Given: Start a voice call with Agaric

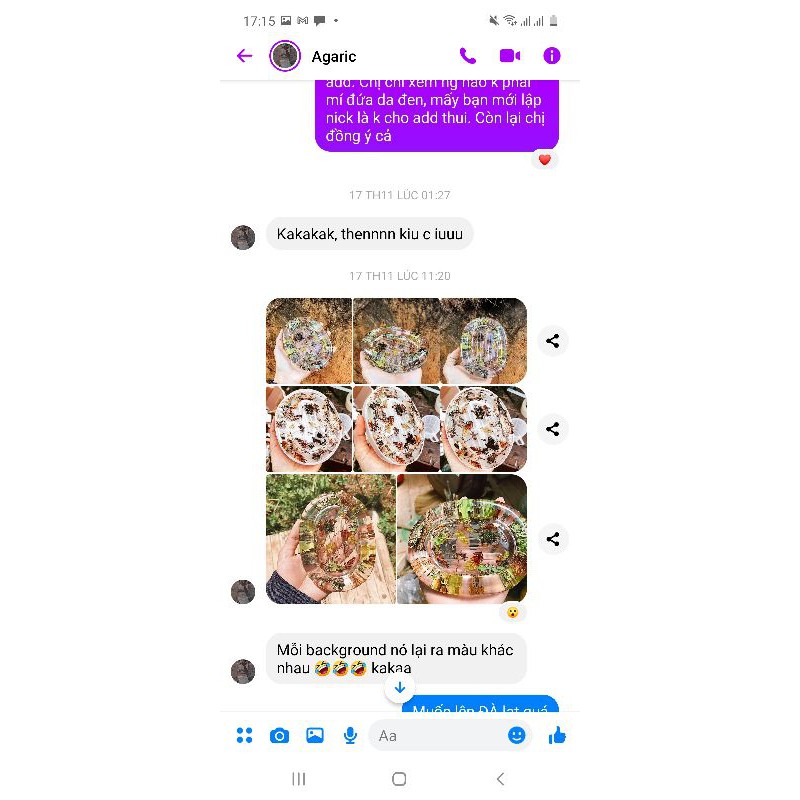Looking at the screenshot, I should tap(467, 56).
